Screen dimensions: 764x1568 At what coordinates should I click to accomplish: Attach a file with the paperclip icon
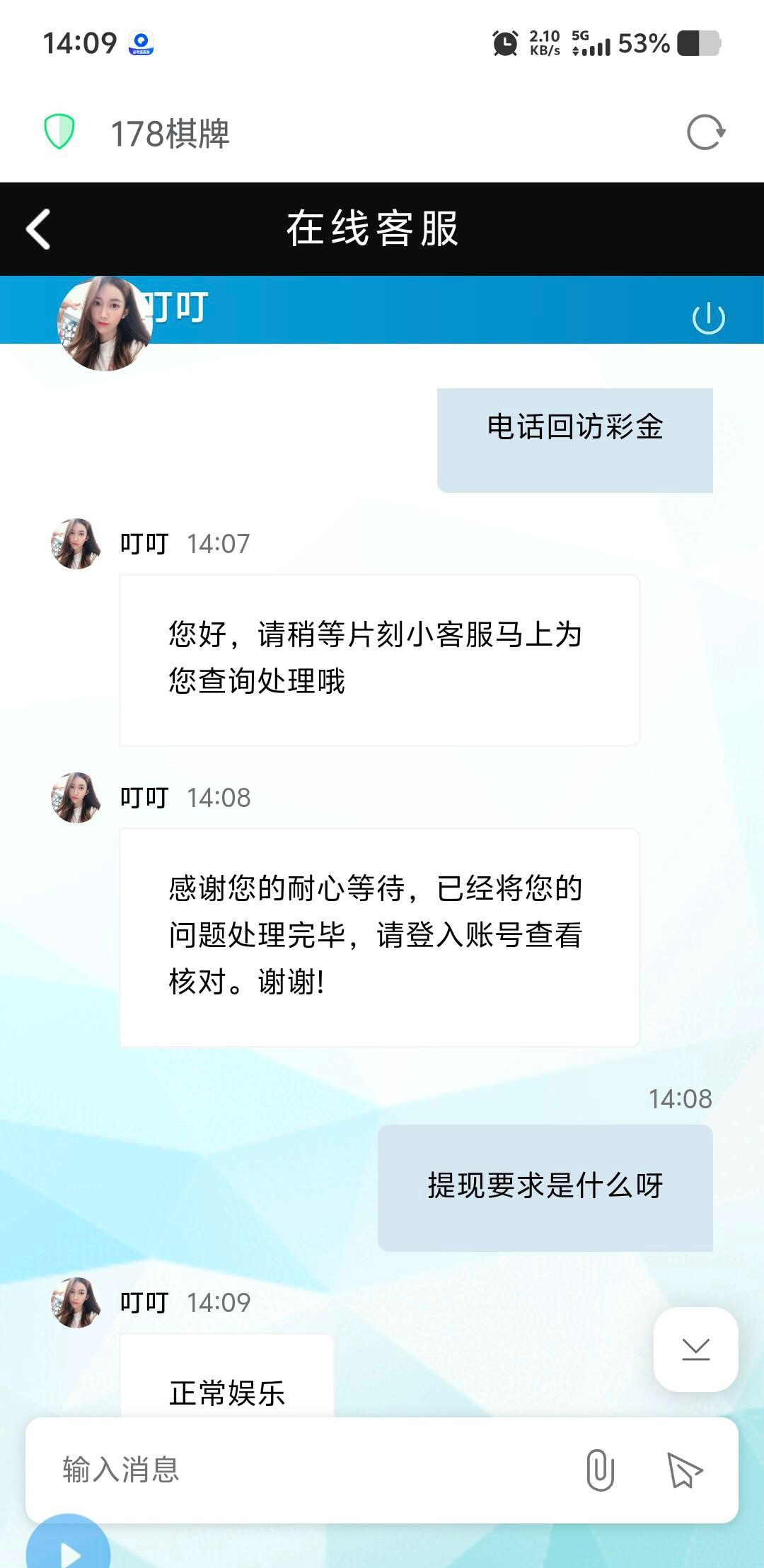600,1470
